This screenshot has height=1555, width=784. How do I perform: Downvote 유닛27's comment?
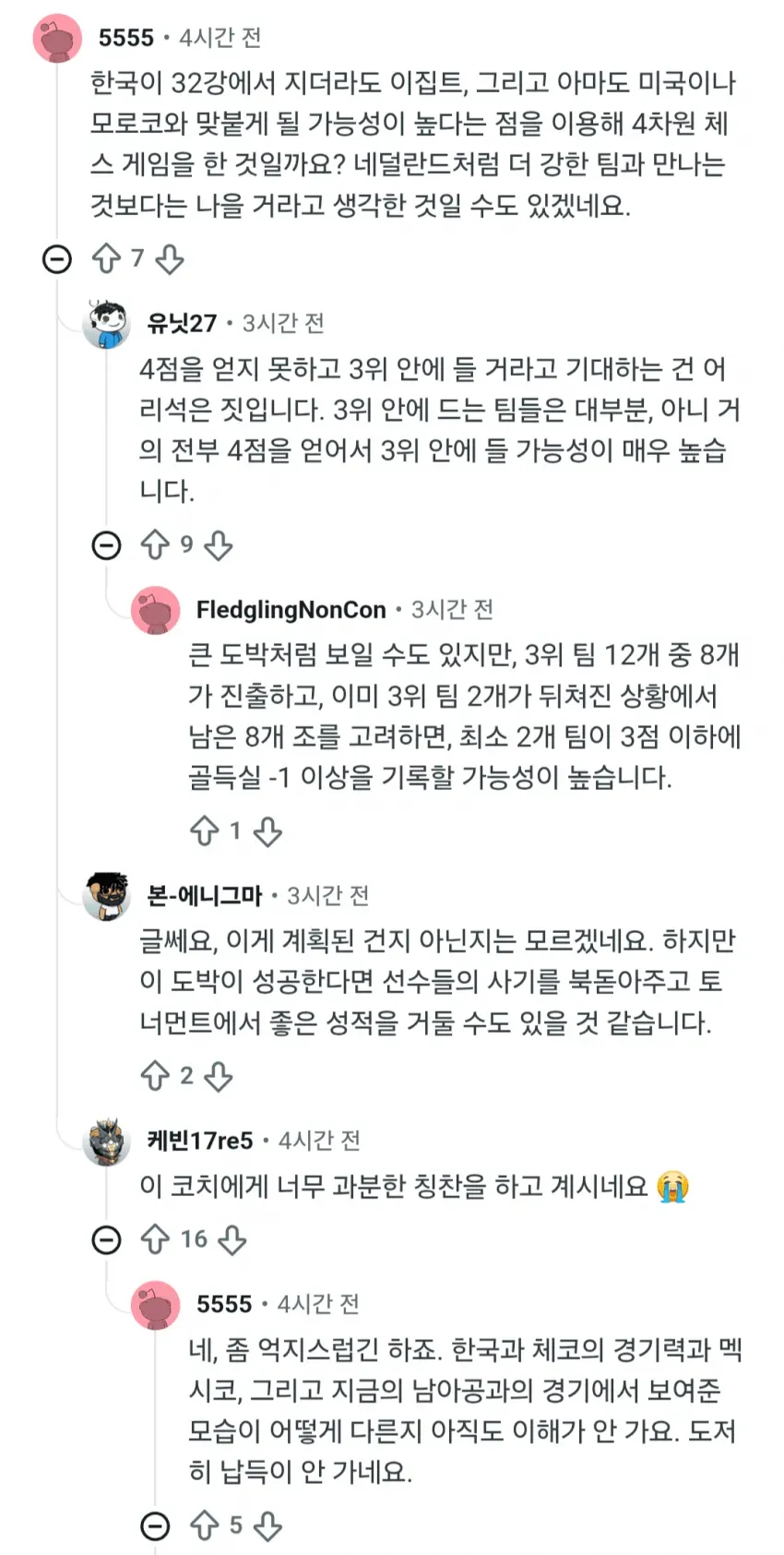218,545
